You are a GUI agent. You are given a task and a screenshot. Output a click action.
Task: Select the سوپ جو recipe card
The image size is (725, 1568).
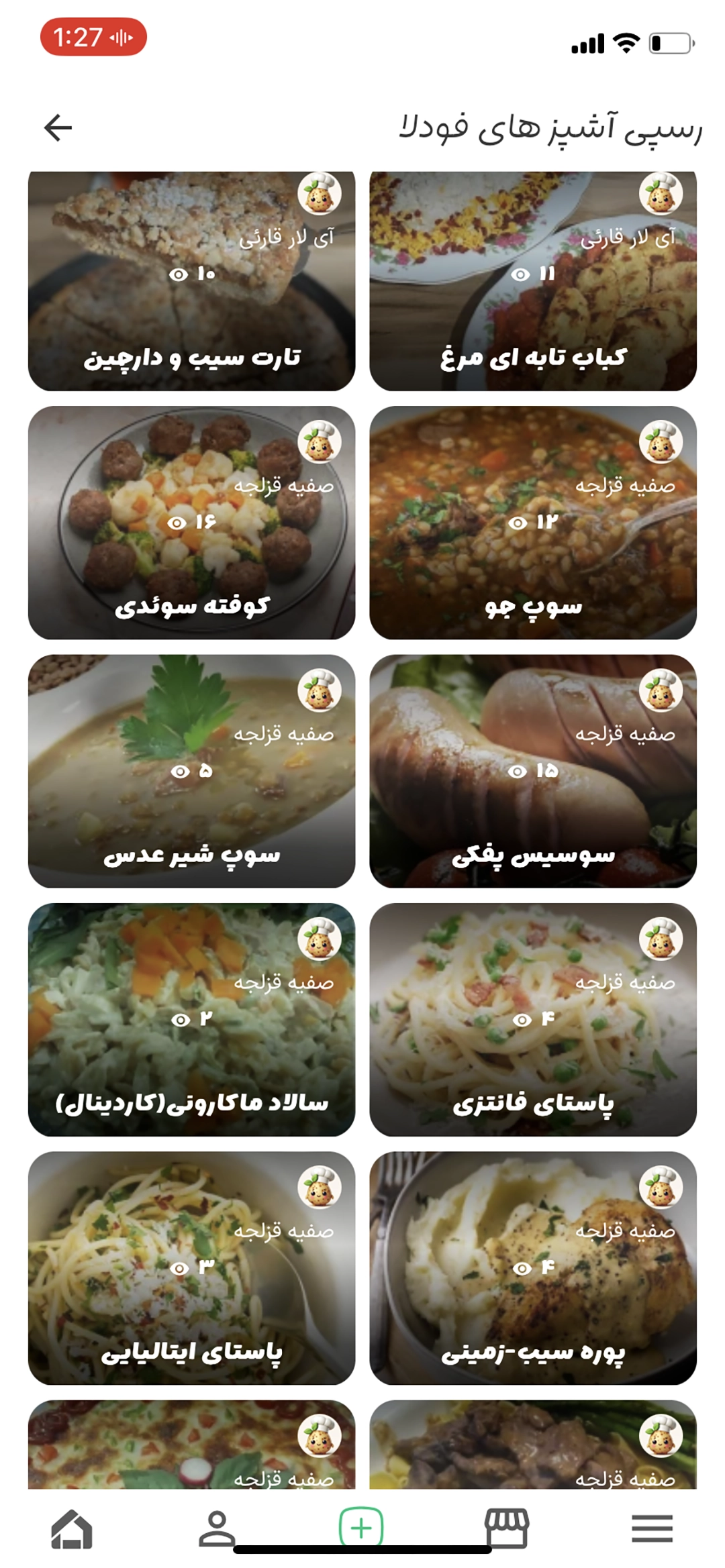[533, 523]
